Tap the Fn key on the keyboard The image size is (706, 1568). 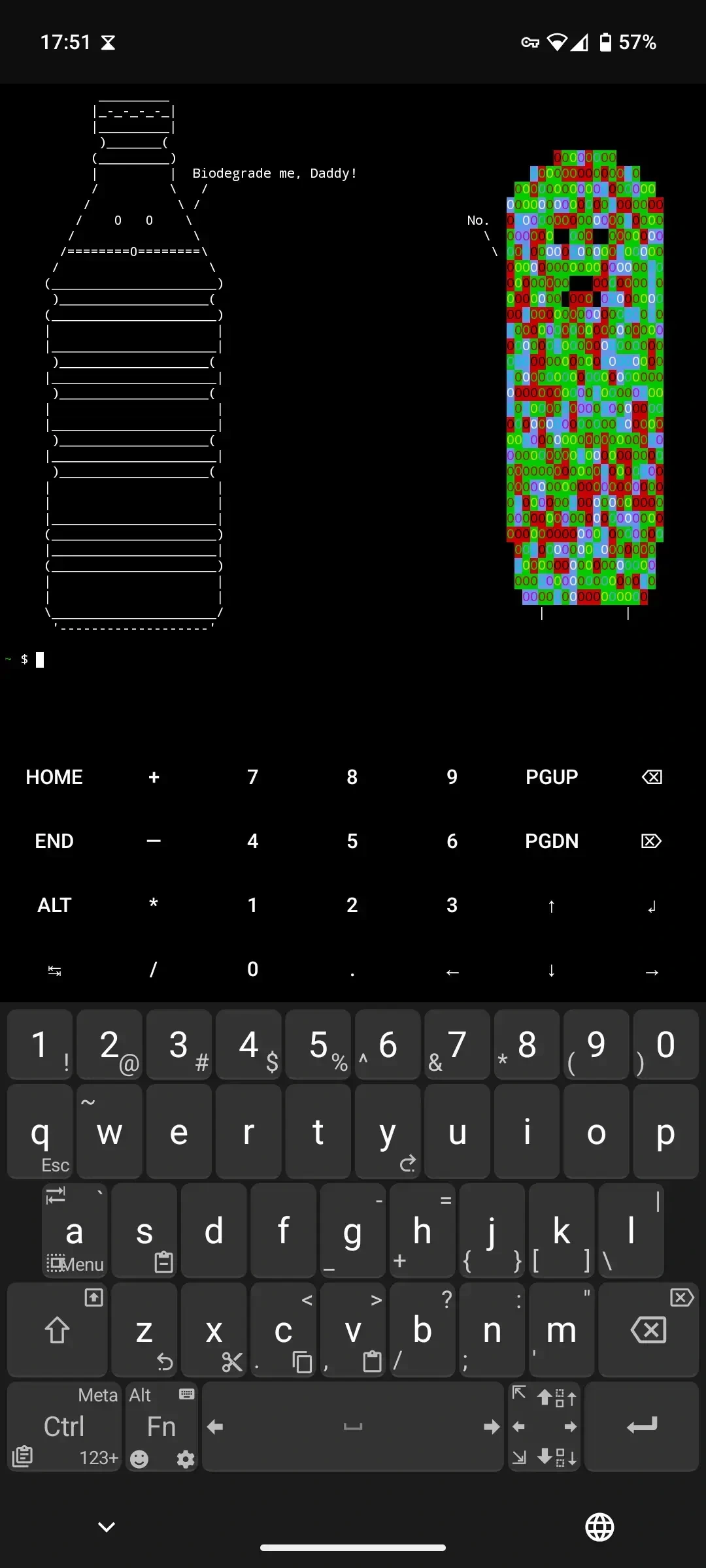tap(161, 1427)
